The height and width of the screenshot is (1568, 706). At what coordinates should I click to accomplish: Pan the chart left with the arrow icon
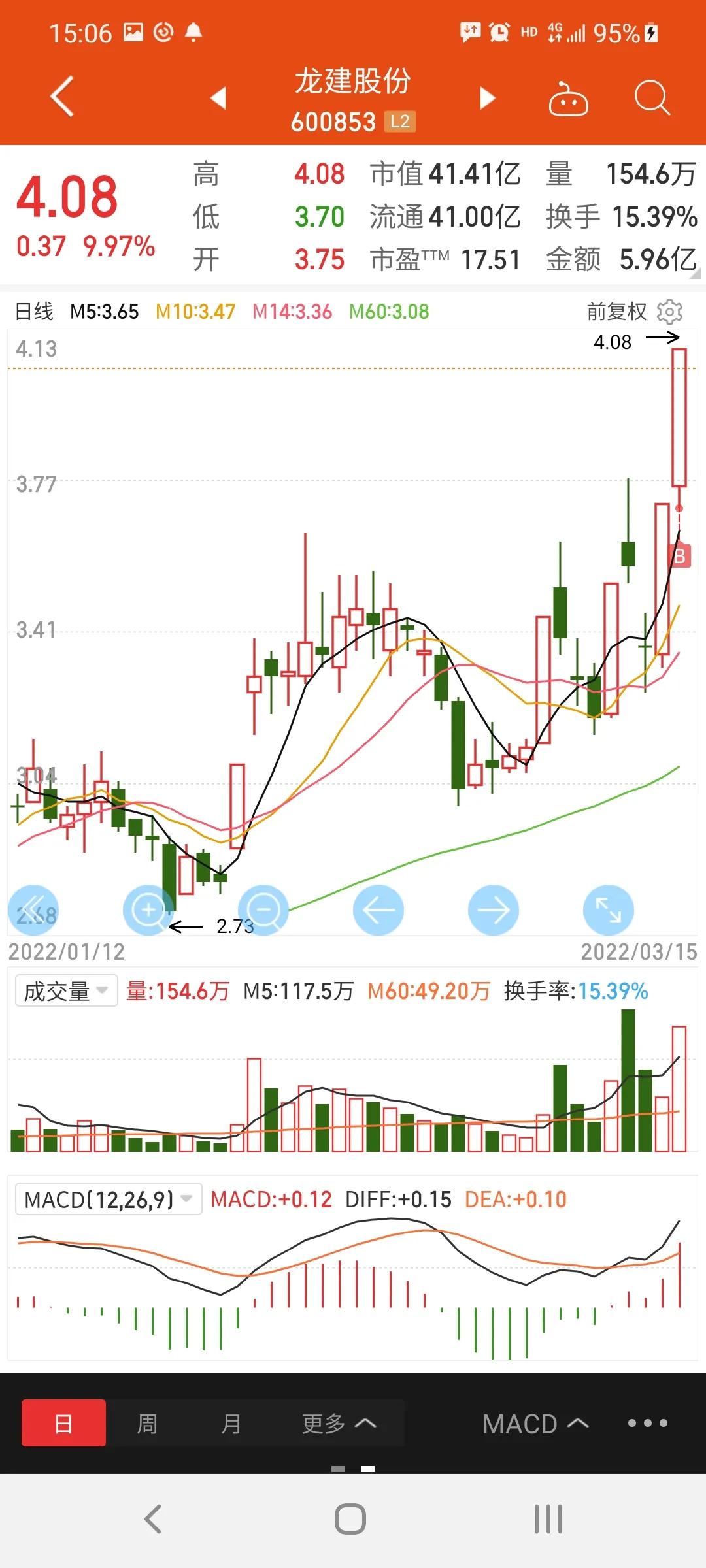[378, 910]
